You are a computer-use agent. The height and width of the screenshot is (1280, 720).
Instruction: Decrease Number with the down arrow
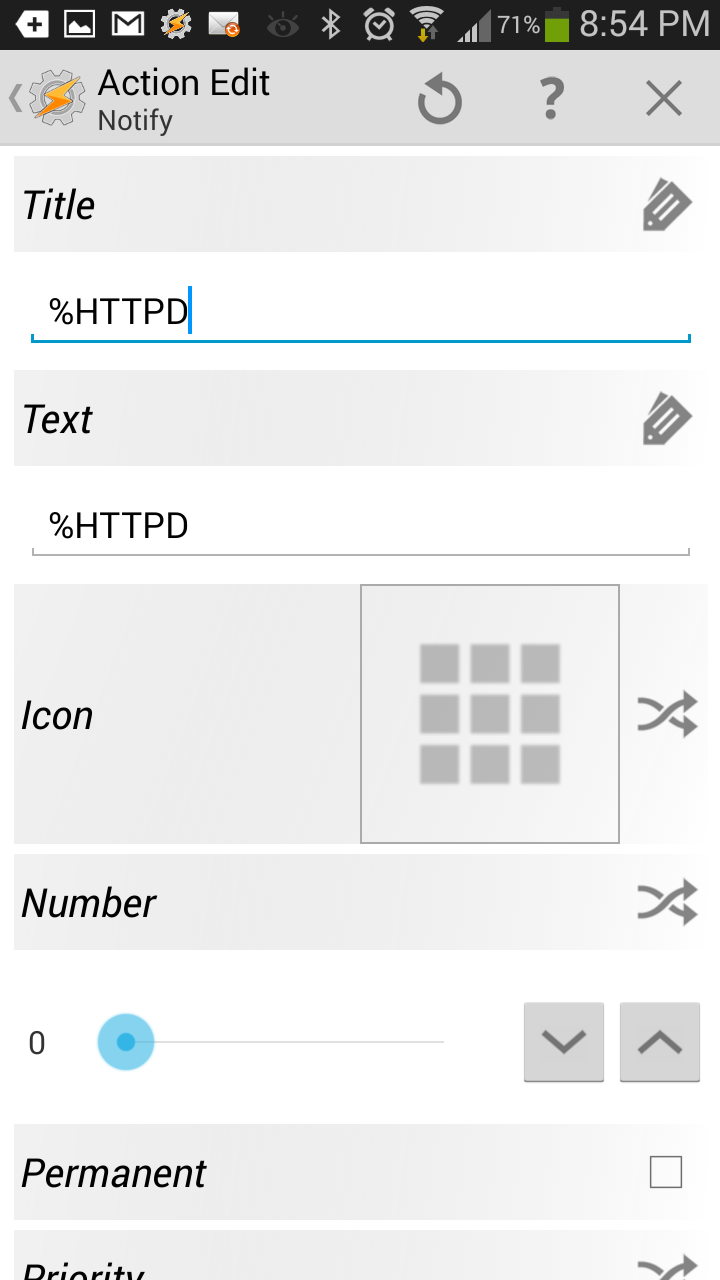pyautogui.click(x=564, y=1042)
